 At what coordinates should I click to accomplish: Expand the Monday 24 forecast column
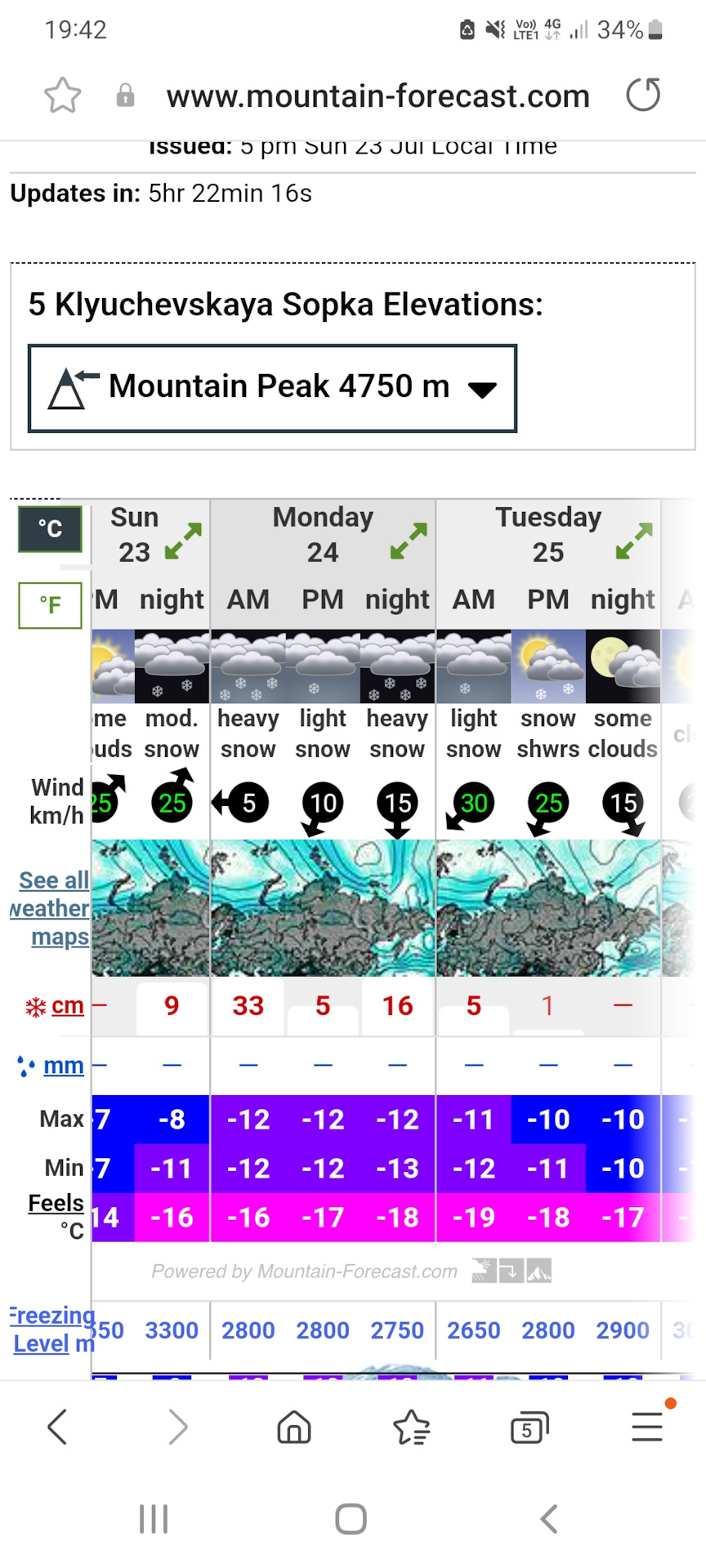[x=409, y=541]
